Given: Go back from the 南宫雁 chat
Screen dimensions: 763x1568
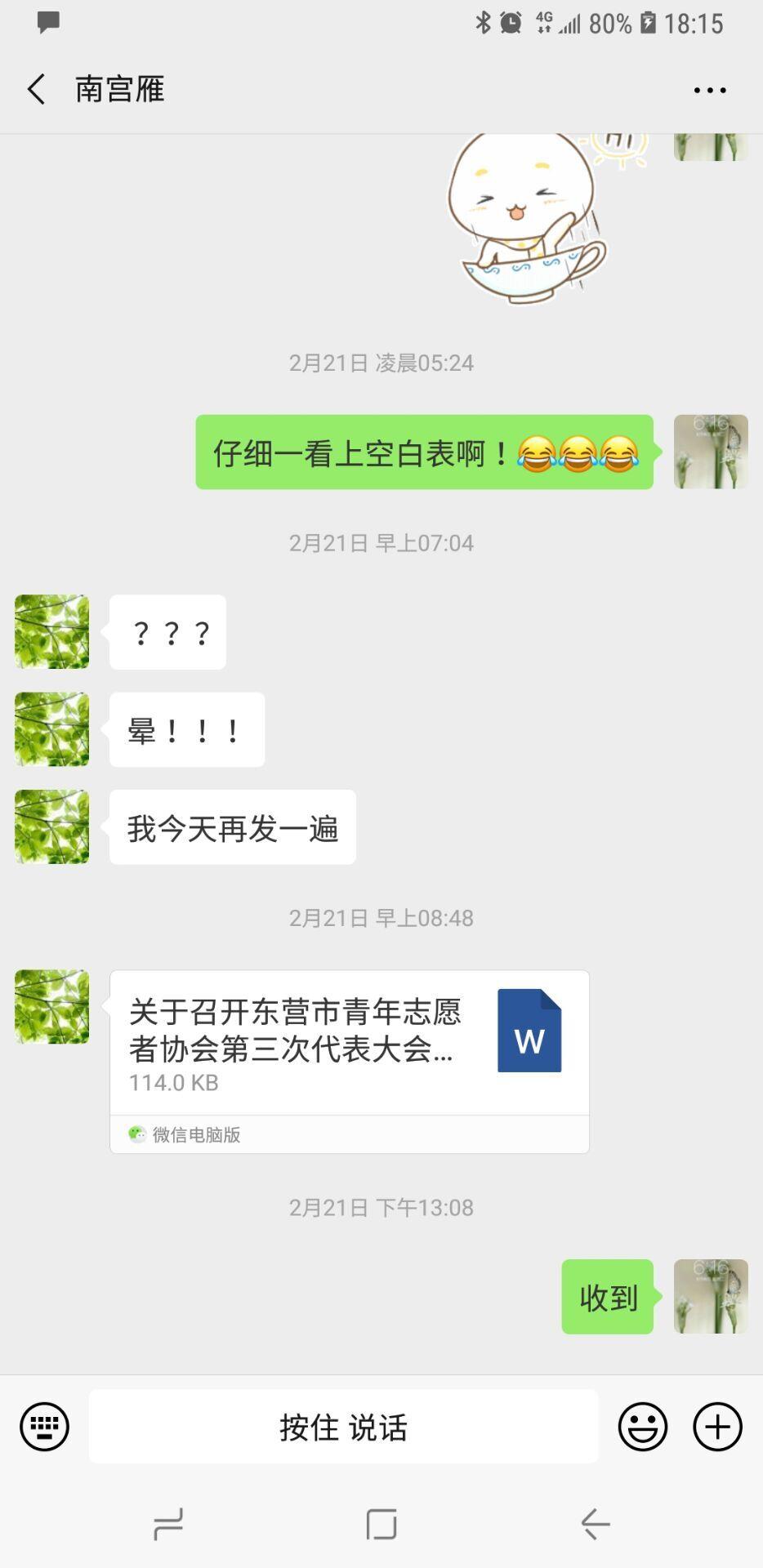Looking at the screenshot, I should (x=36, y=89).
